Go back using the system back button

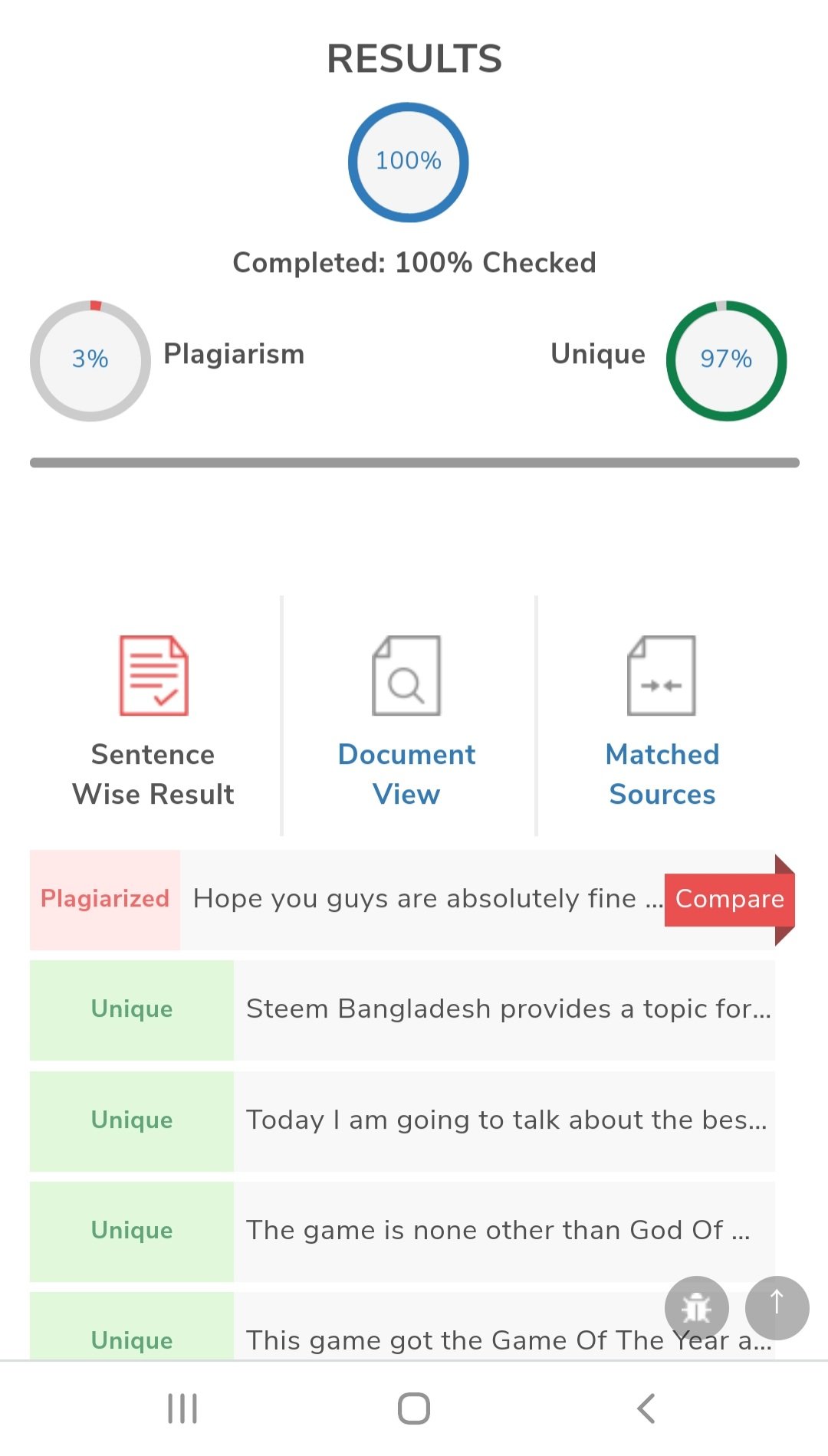tap(646, 1408)
